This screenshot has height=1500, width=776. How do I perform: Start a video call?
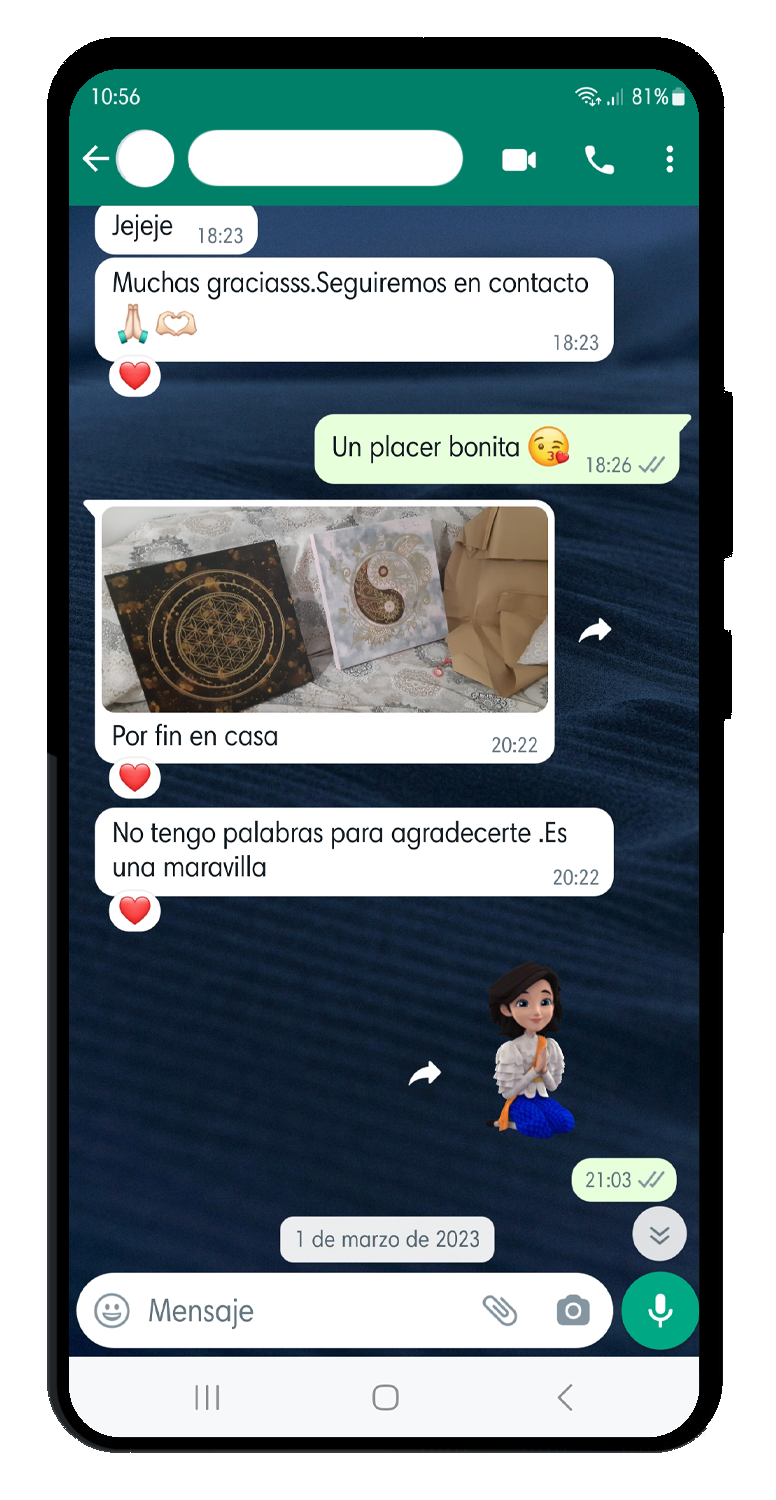[519, 160]
